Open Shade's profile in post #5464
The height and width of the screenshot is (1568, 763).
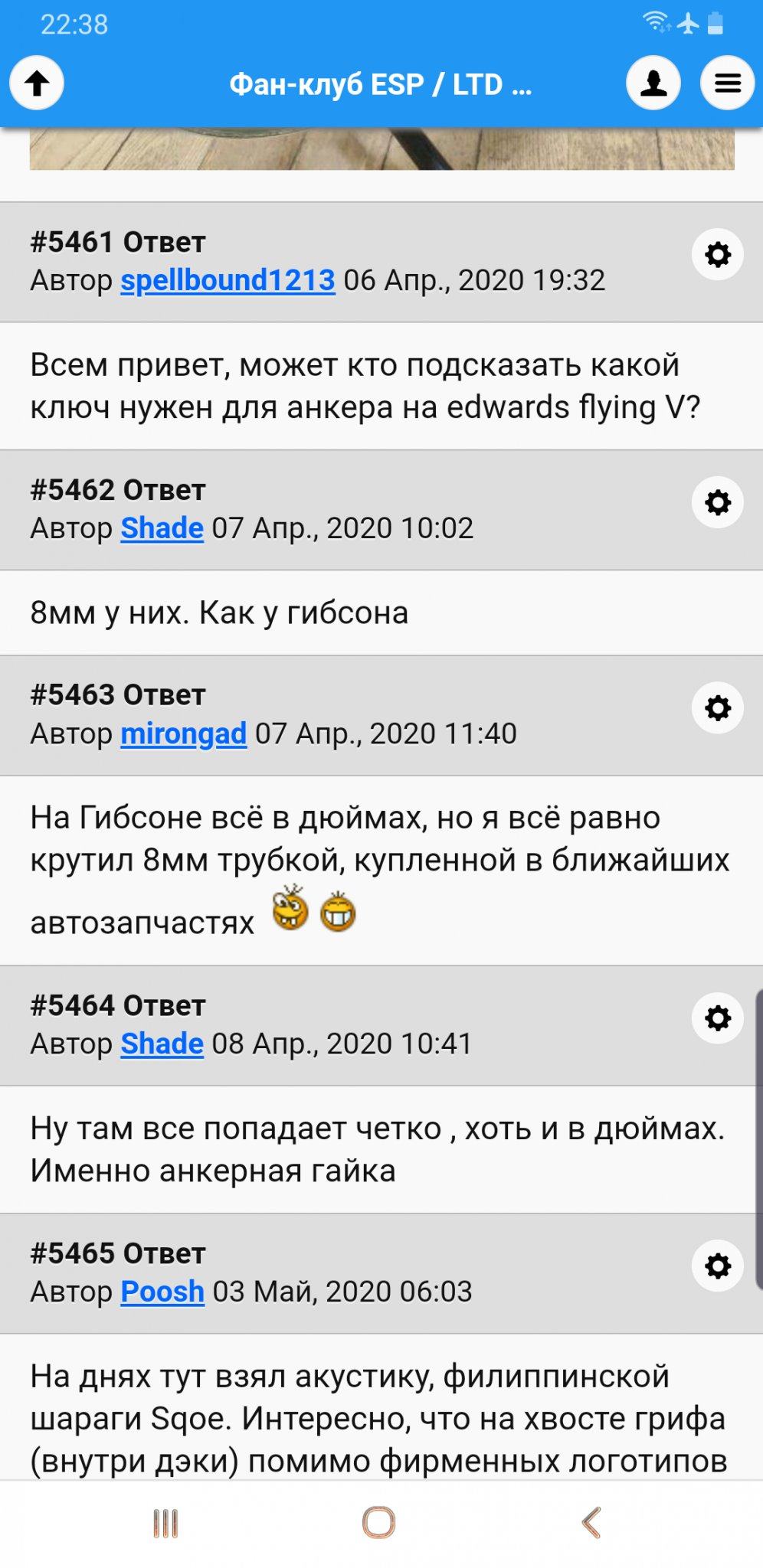162,1044
